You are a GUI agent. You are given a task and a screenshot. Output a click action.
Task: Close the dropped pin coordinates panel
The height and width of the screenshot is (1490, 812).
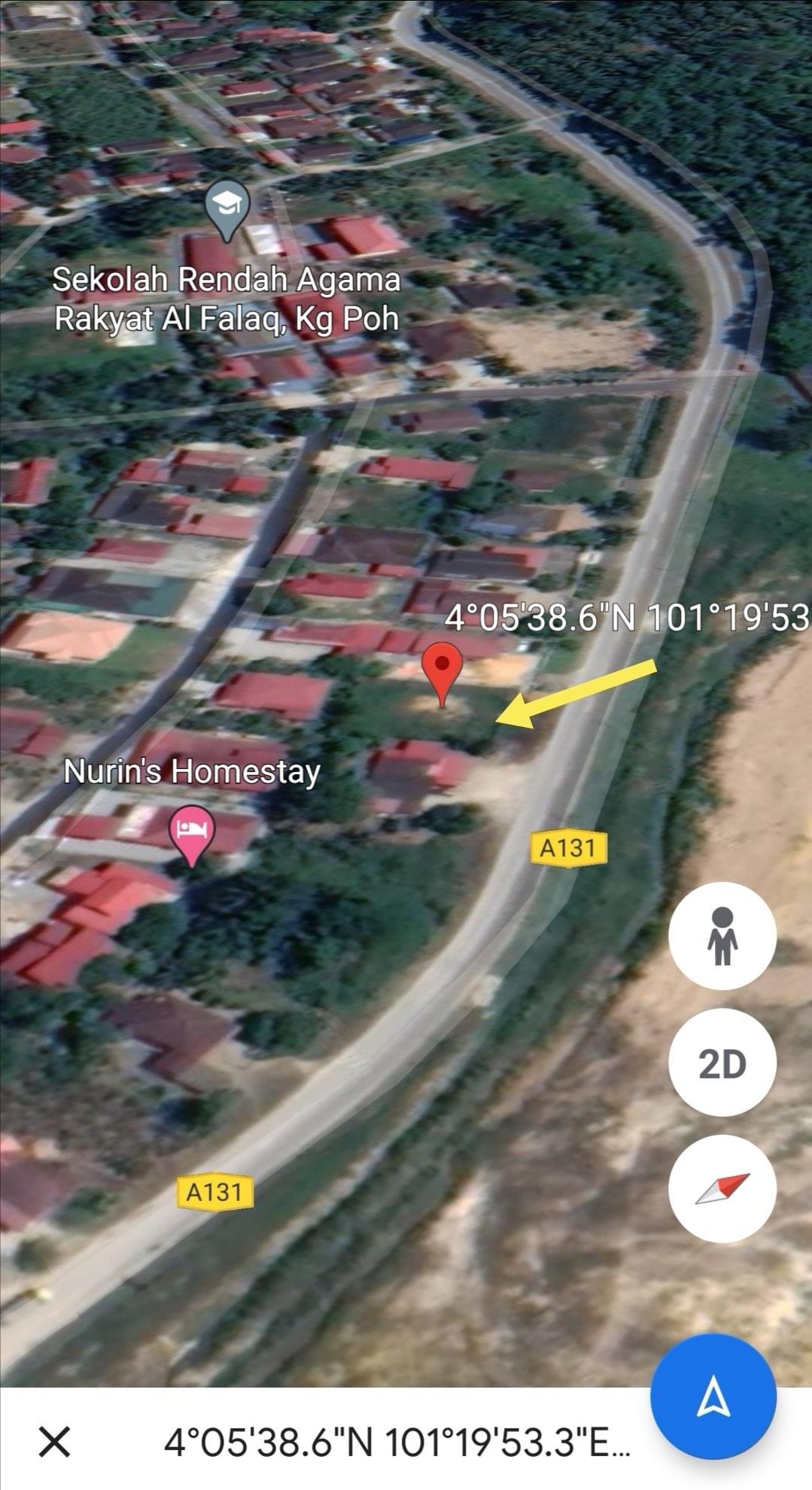(x=54, y=1441)
